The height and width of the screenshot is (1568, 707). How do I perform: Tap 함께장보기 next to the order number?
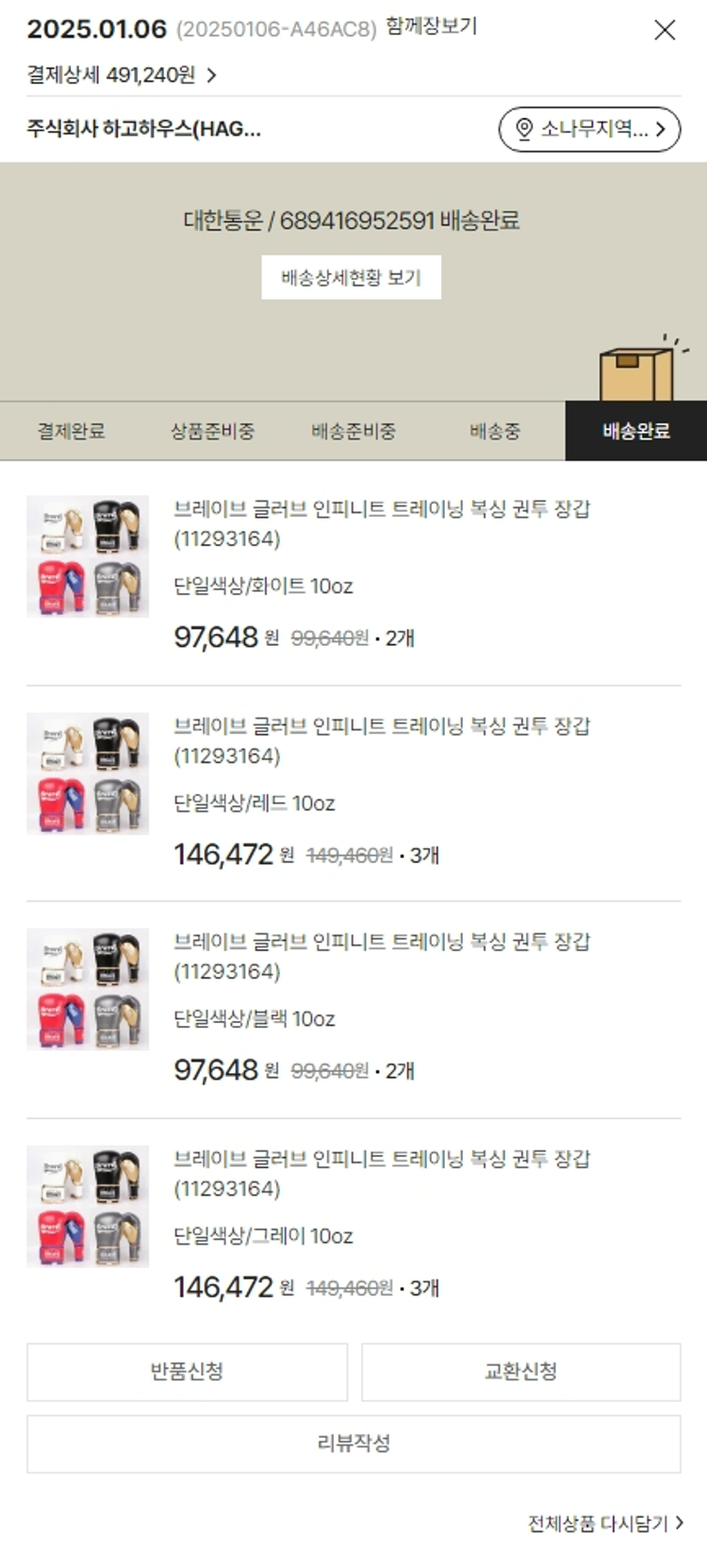(x=432, y=26)
